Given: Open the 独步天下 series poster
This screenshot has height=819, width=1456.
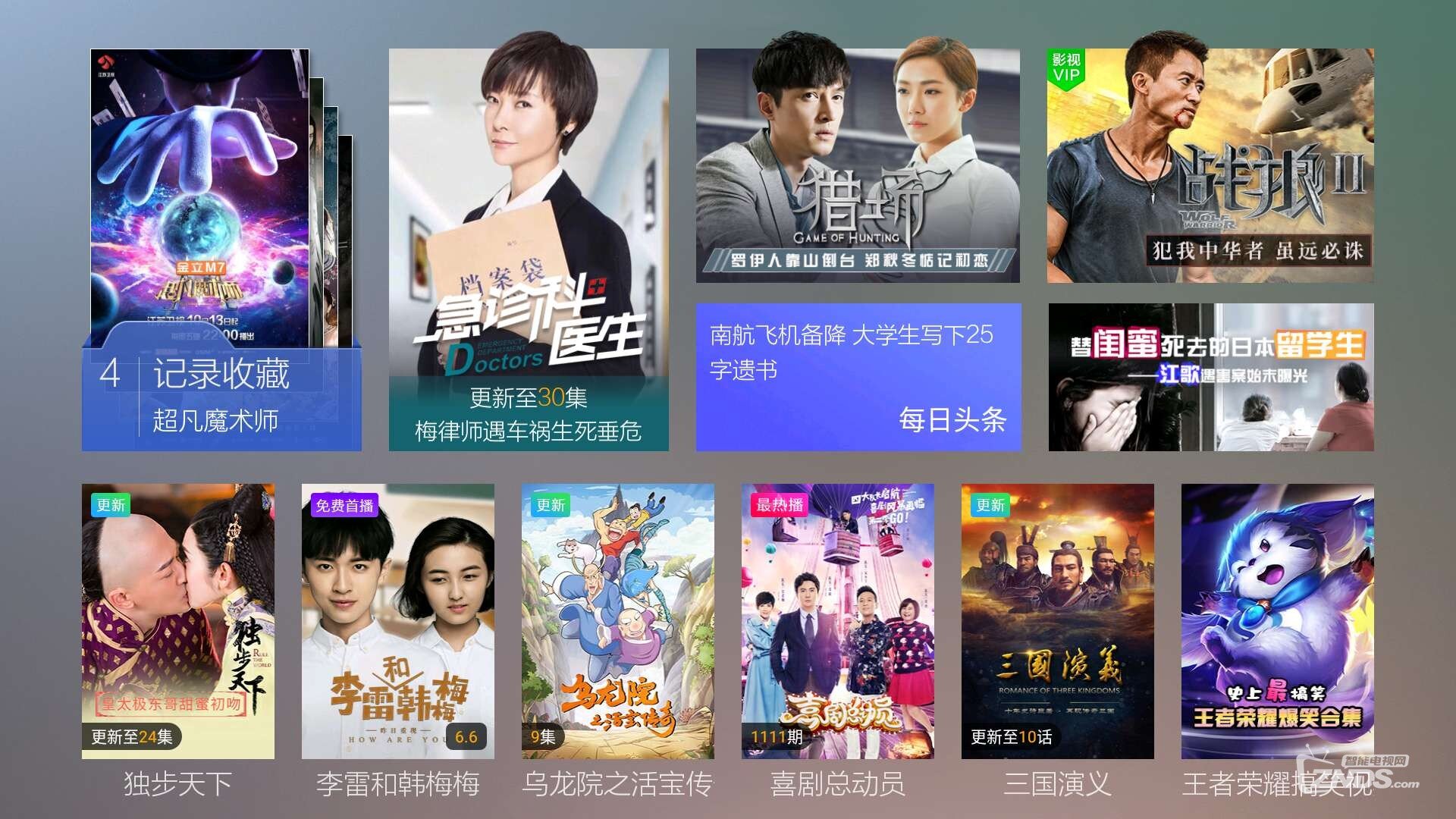Looking at the screenshot, I should (178, 621).
